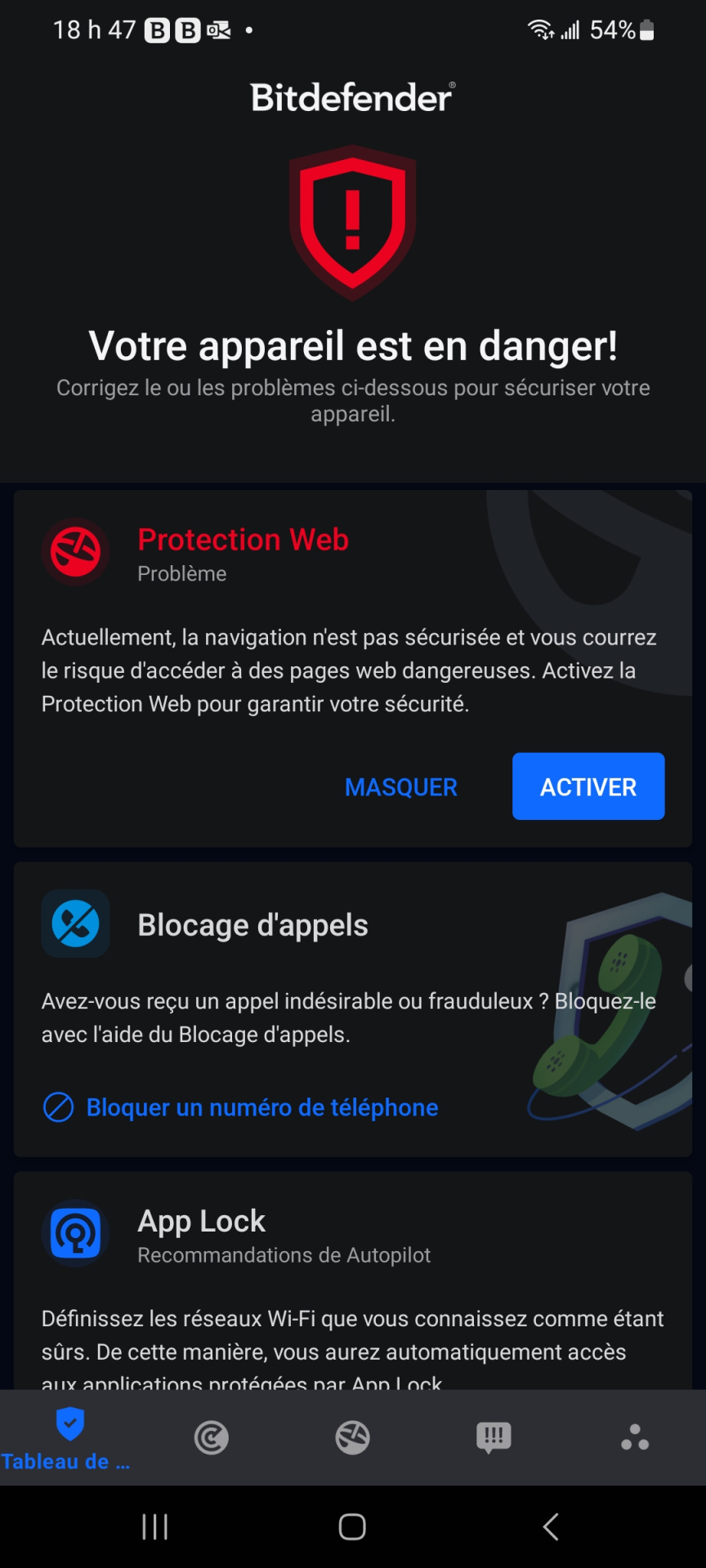Open the chat alert bubble tab

[494, 1438]
